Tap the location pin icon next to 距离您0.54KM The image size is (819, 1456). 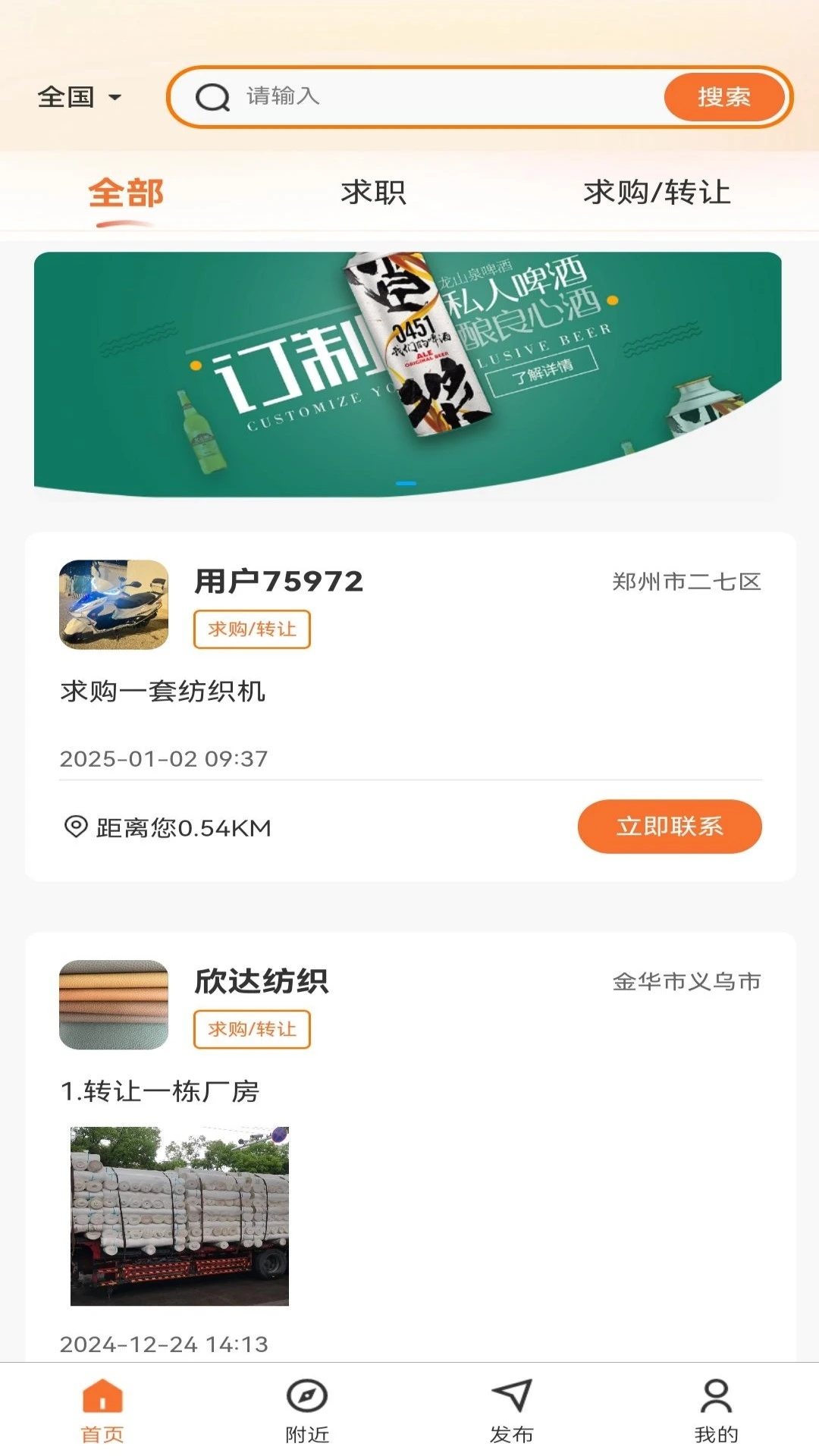[75, 827]
